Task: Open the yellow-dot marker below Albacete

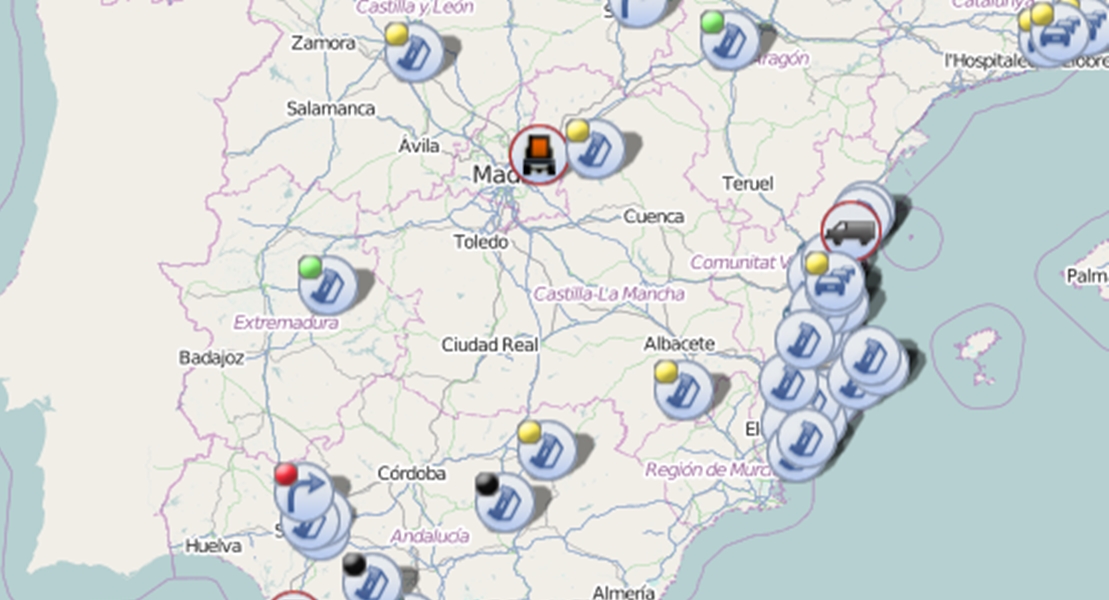Action: click(684, 390)
